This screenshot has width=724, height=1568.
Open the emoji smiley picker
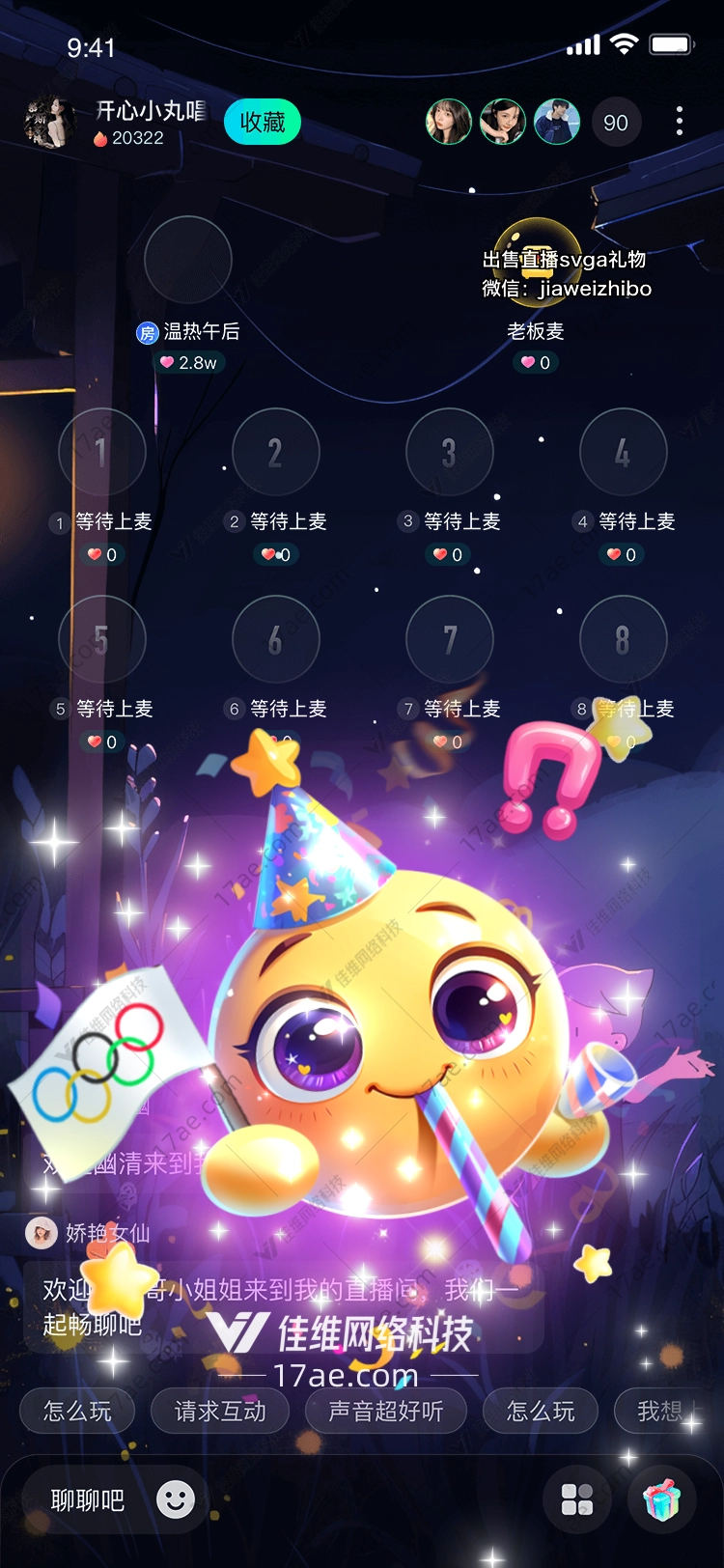pyautogui.click(x=176, y=1499)
